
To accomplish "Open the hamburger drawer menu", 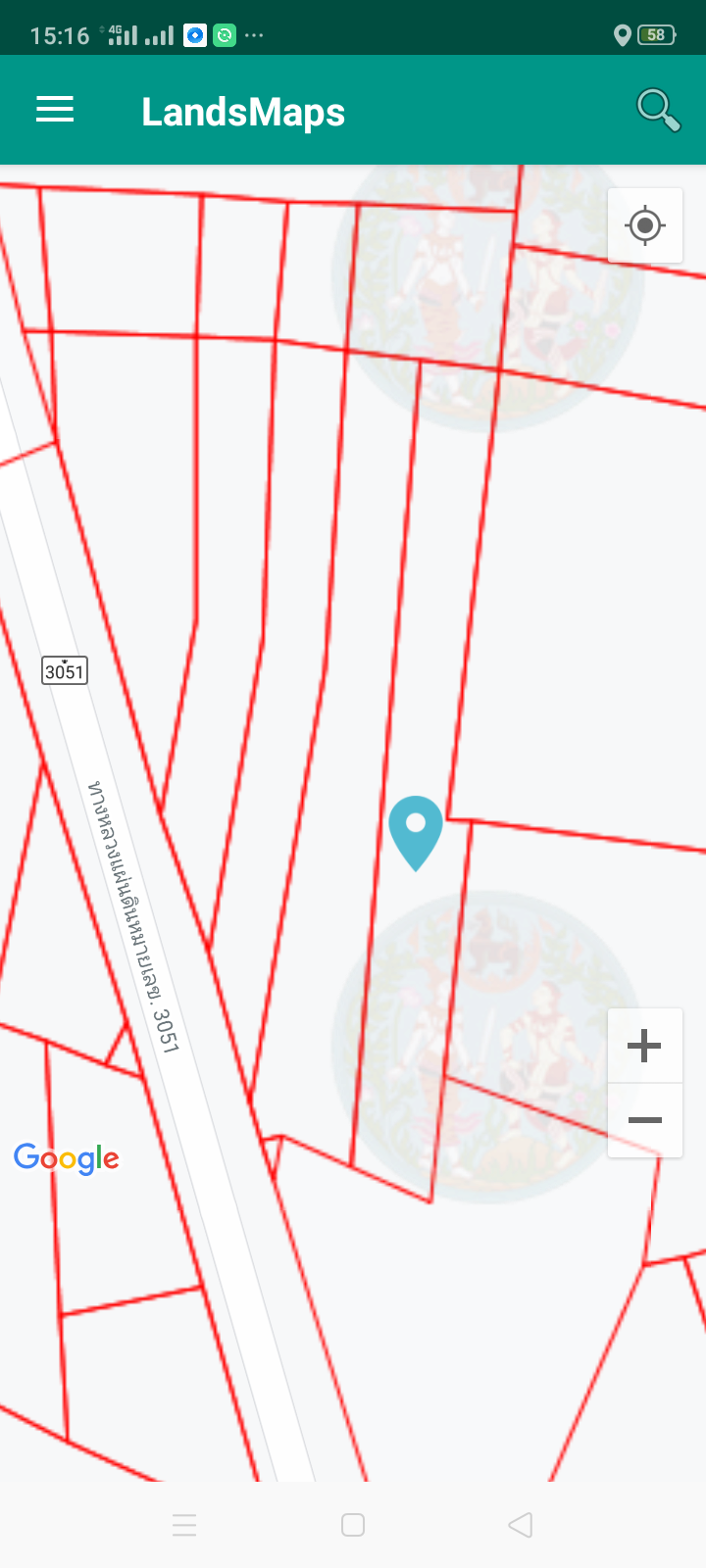I will pyautogui.click(x=55, y=110).
